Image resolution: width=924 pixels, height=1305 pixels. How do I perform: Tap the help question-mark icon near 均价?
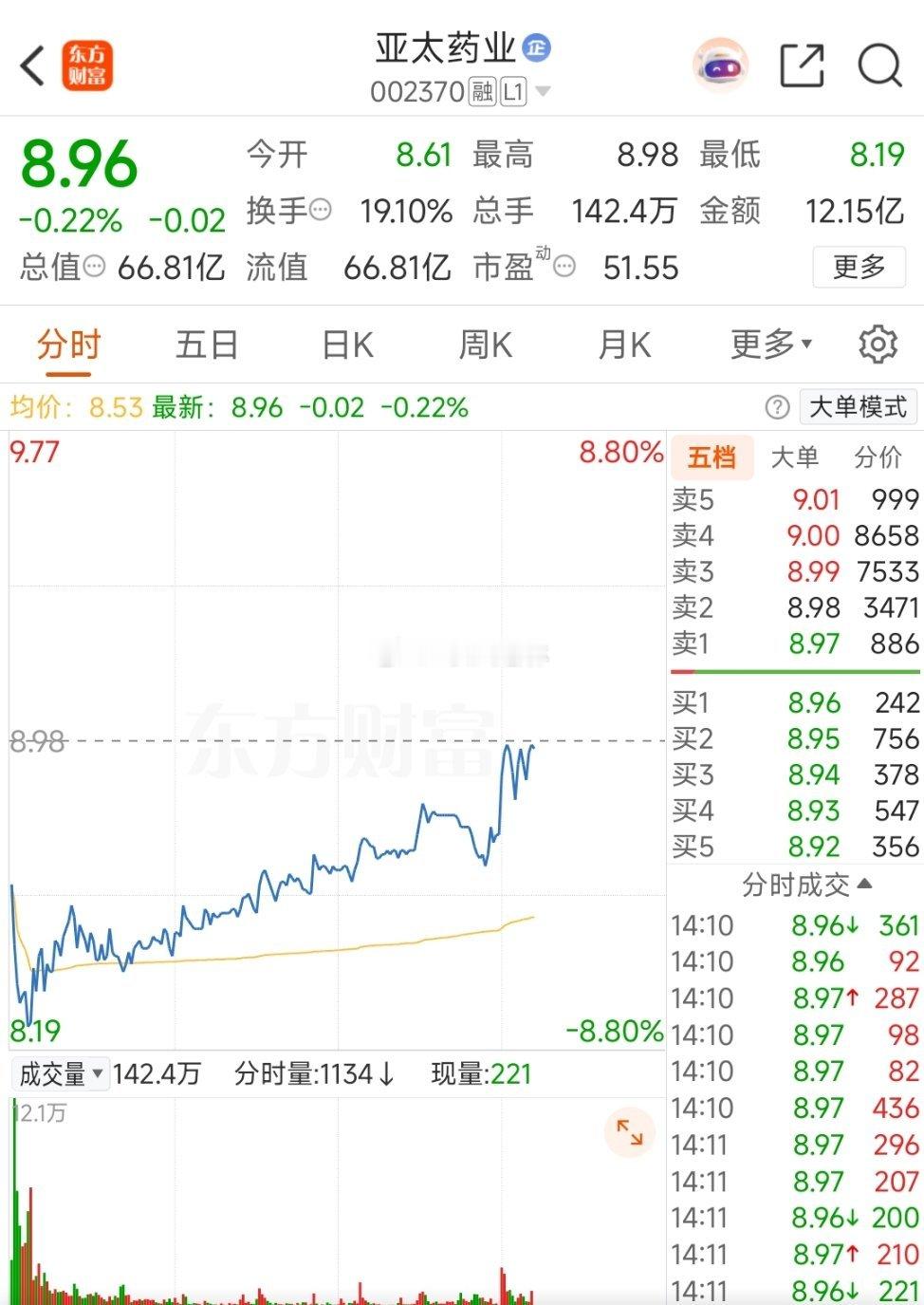click(778, 407)
